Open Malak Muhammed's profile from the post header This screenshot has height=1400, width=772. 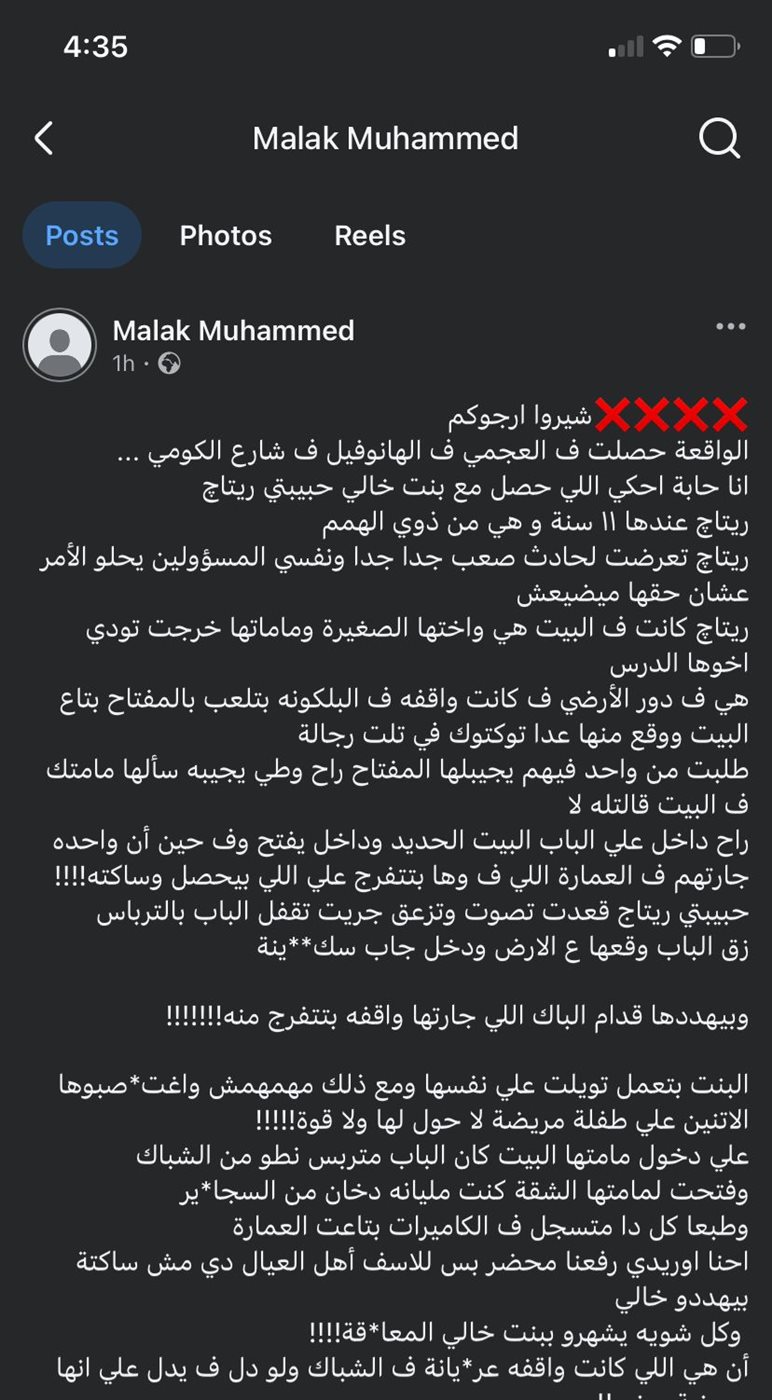[x=236, y=330]
